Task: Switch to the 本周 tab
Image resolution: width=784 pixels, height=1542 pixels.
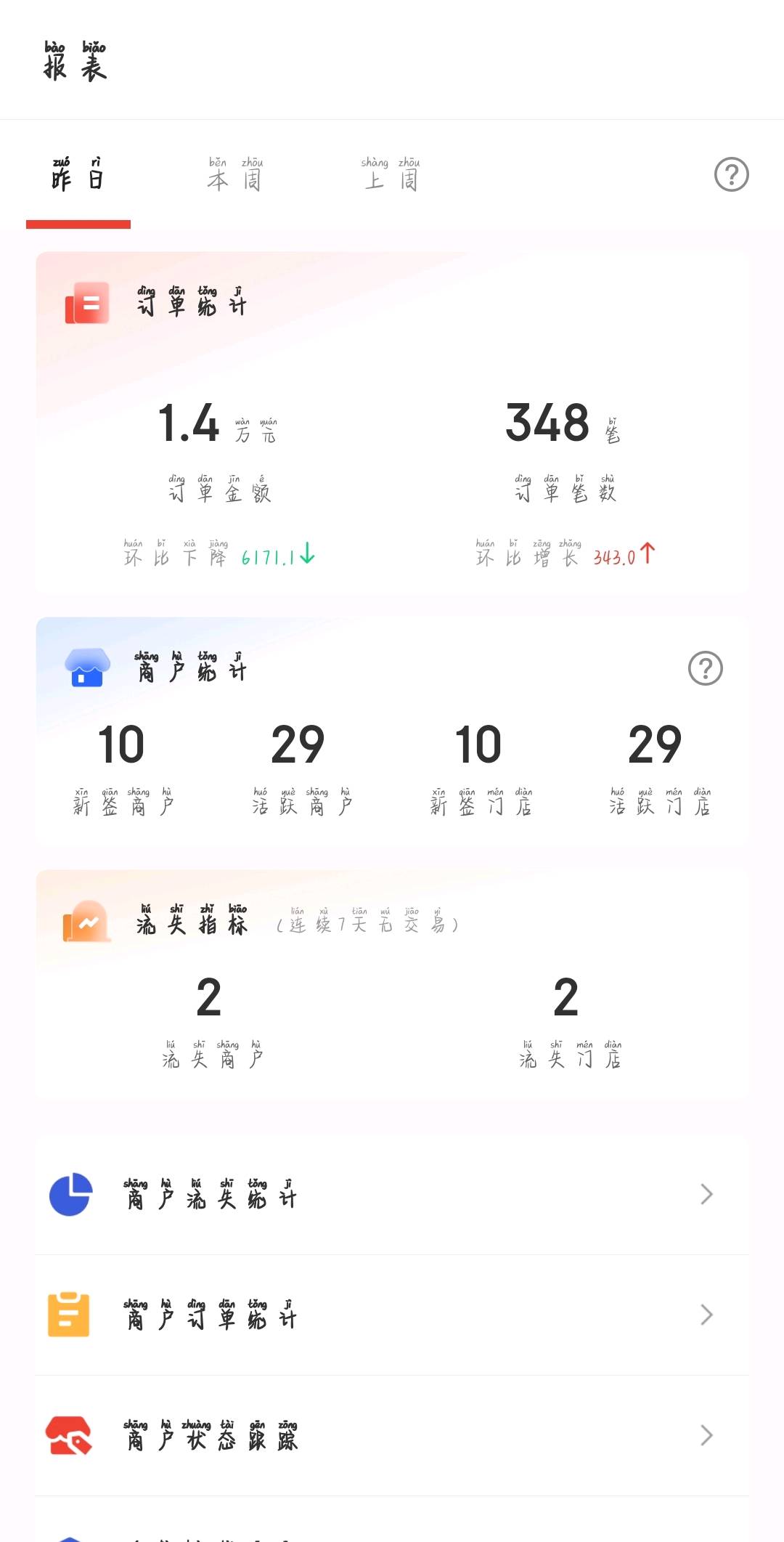Action: 234,175
